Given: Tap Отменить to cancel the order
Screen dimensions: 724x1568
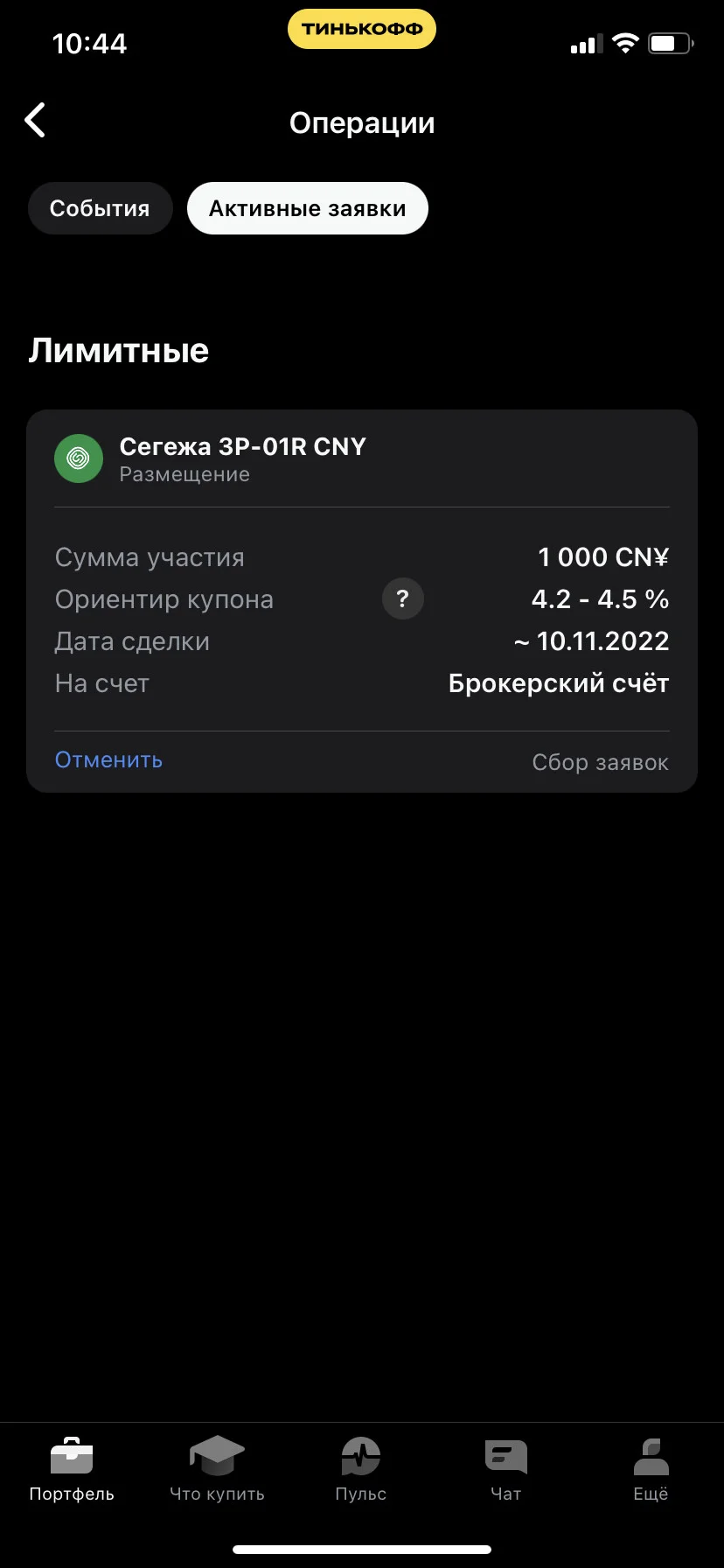Looking at the screenshot, I should click(x=108, y=759).
